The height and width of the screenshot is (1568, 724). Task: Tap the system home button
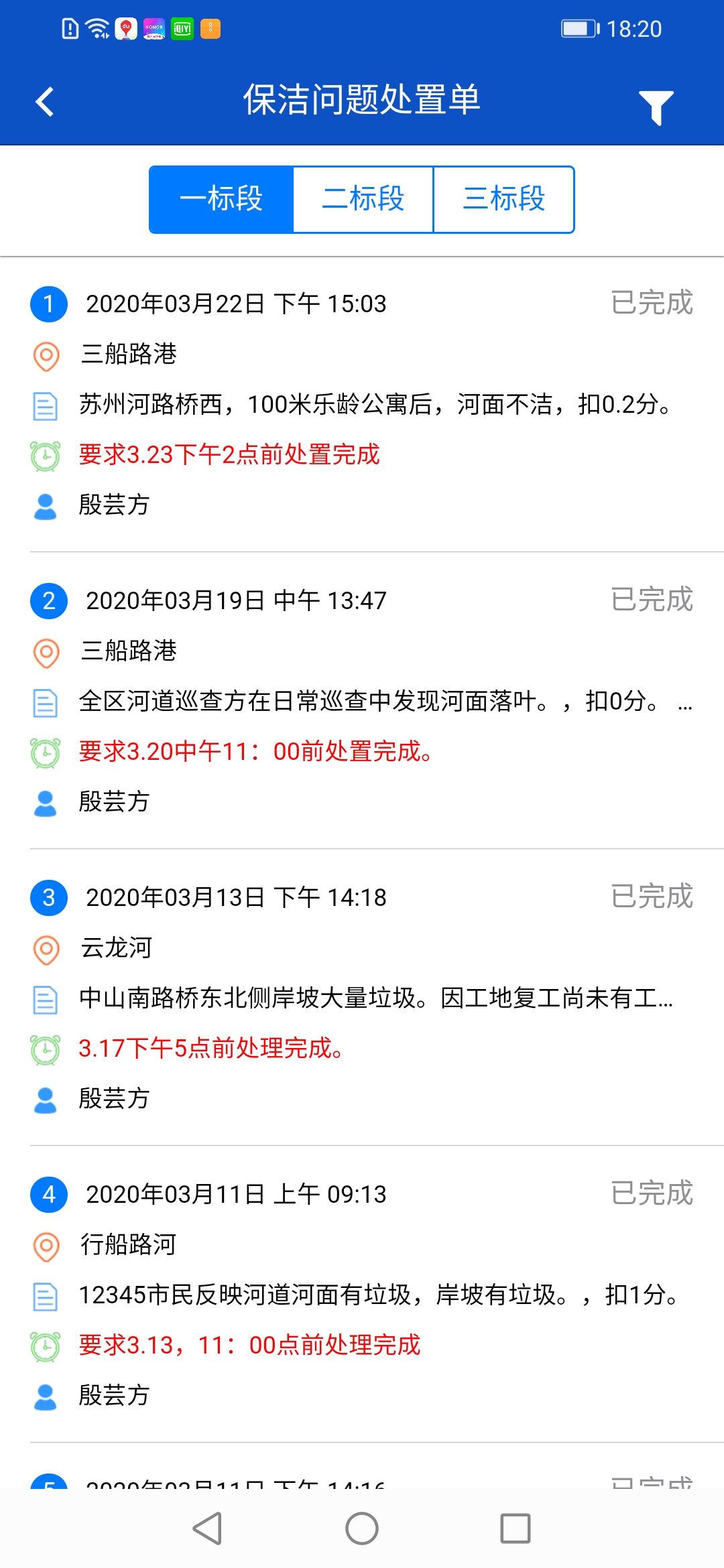point(362,1528)
